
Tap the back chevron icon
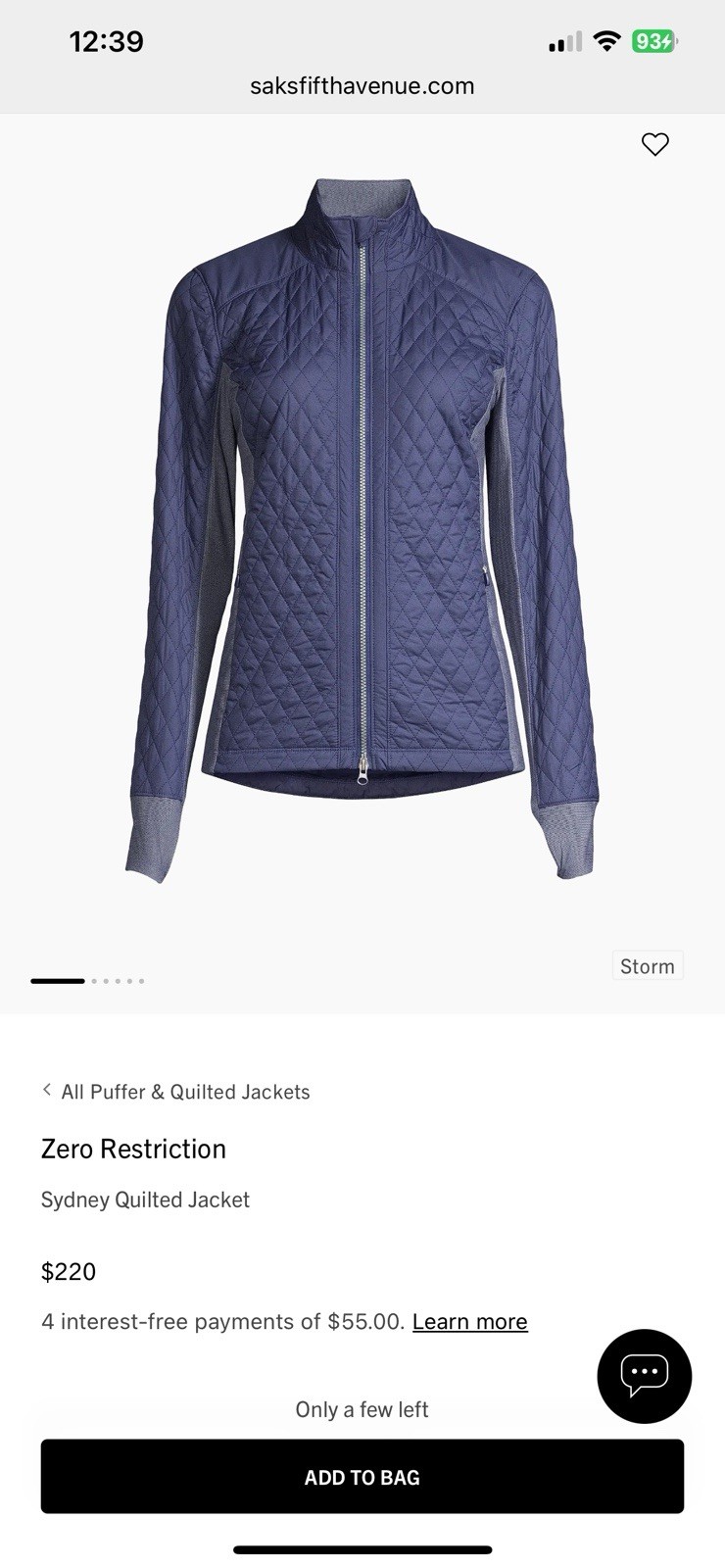tap(46, 1090)
